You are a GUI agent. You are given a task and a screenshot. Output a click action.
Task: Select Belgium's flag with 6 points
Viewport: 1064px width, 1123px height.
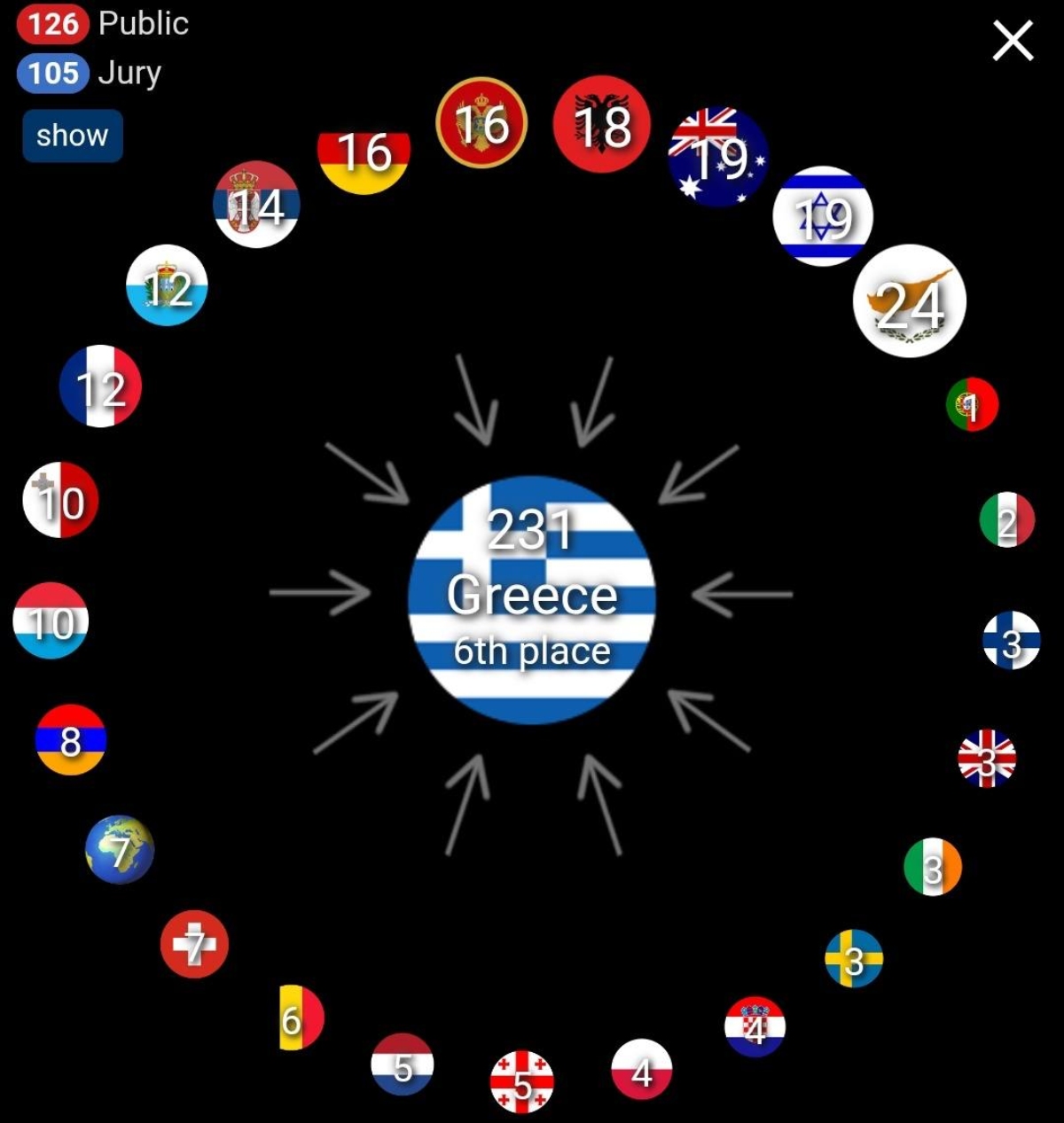[300, 1018]
